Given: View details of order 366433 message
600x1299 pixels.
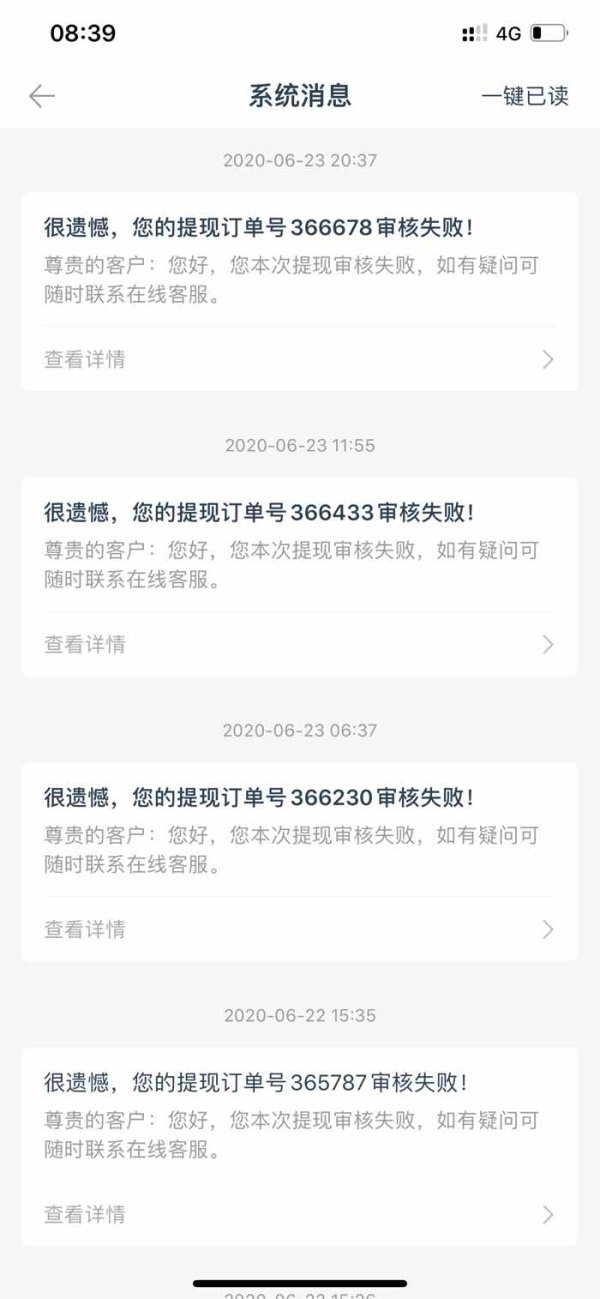Looking at the screenshot, I should 300,644.
